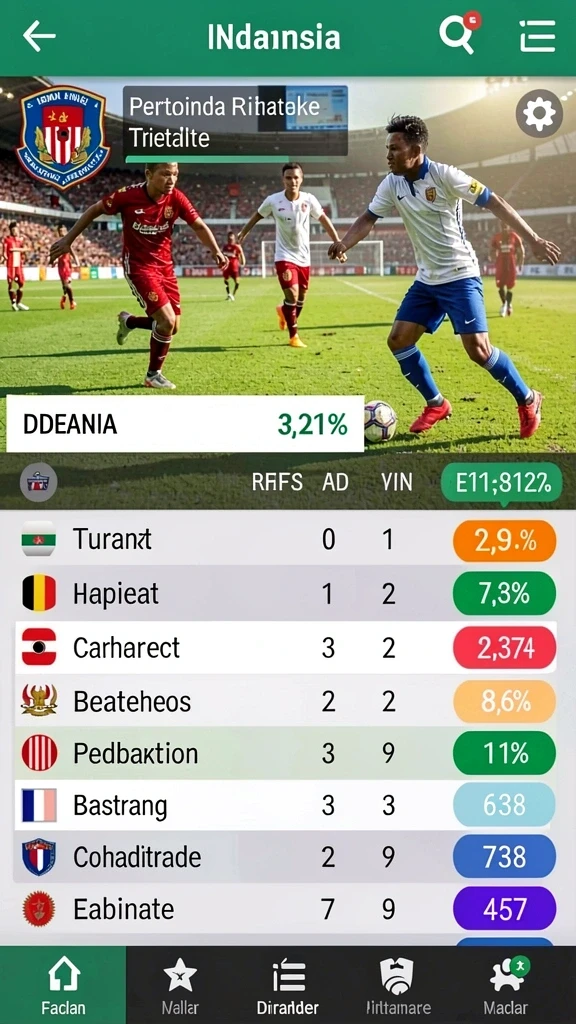Image resolution: width=576 pixels, height=1024 pixels.
Task: Tap the green E11;812% chip
Action: pos(502,484)
